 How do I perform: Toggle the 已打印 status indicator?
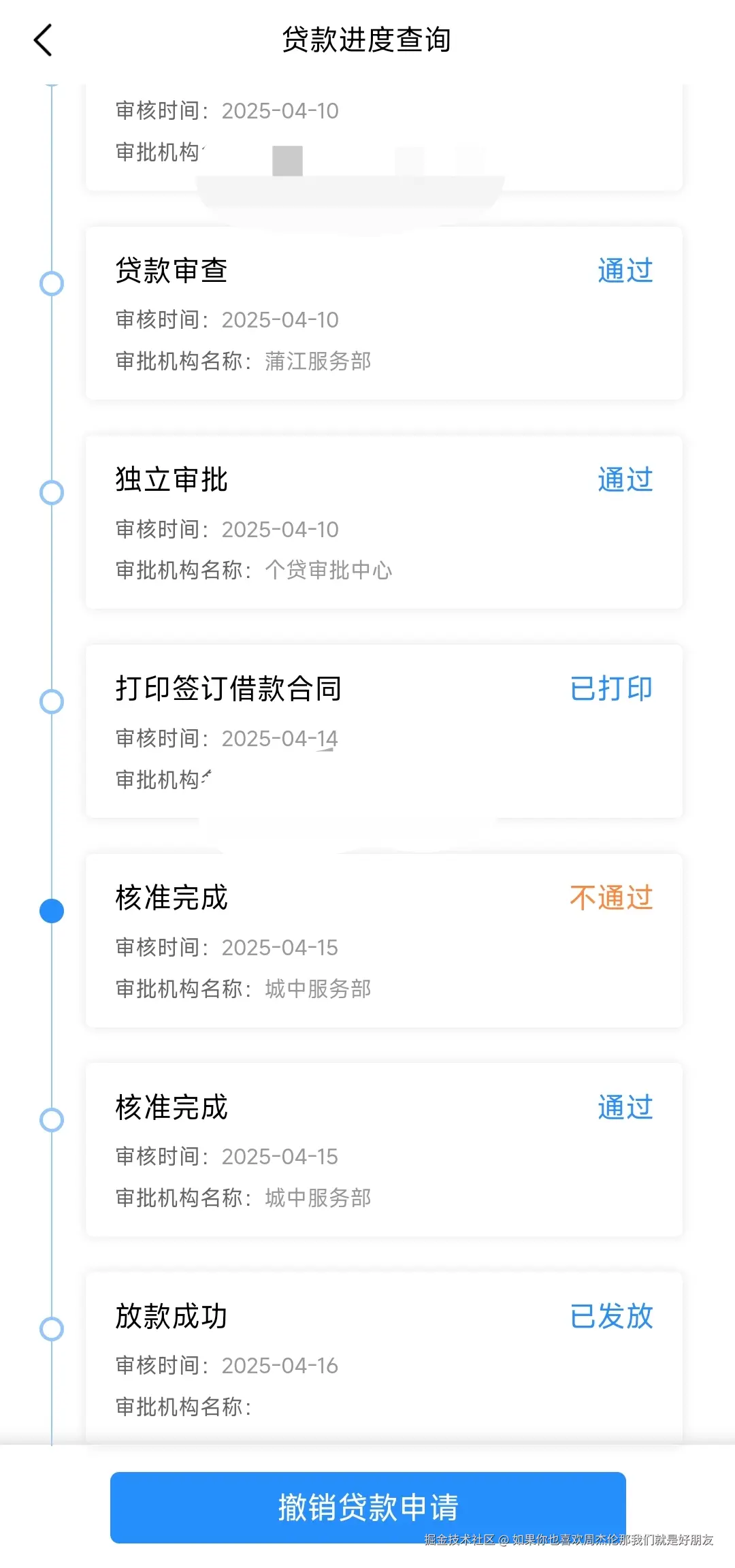point(610,689)
